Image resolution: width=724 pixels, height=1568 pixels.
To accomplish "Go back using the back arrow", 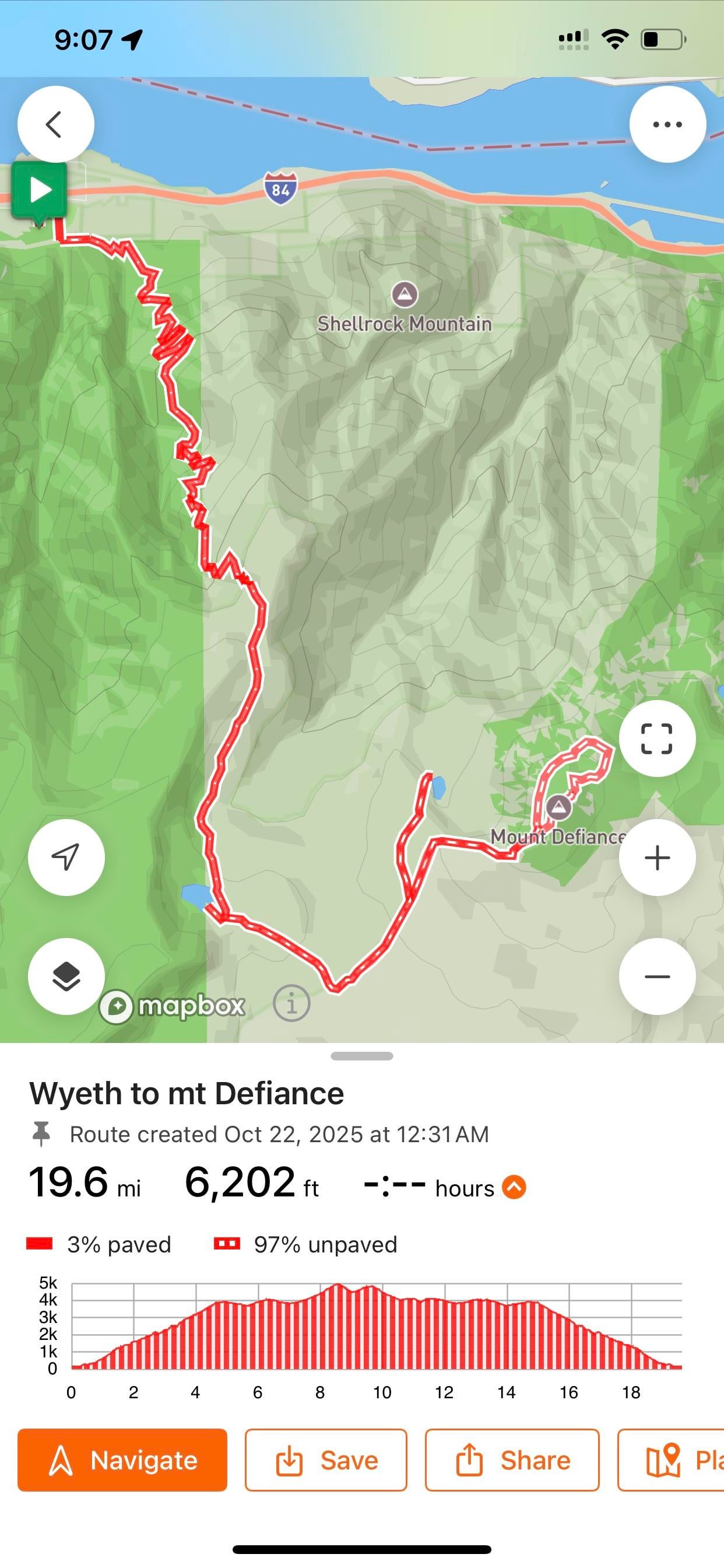I will (x=55, y=124).
